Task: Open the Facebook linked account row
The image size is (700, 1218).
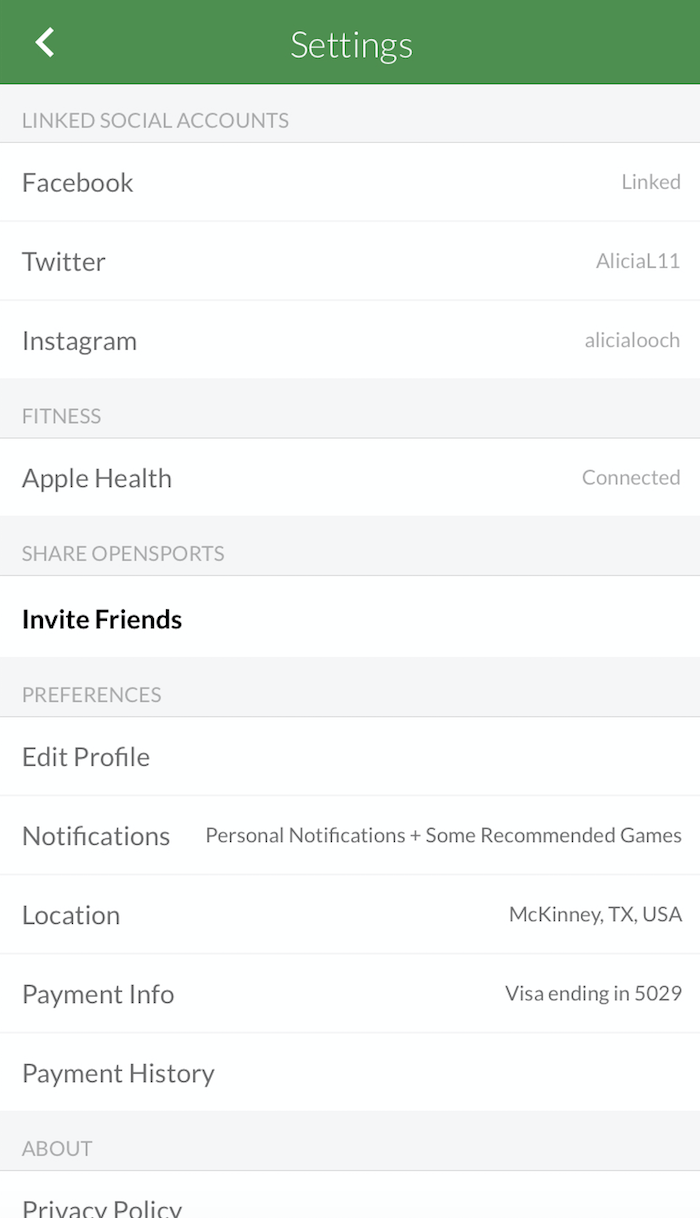Action: click(350, 182)
